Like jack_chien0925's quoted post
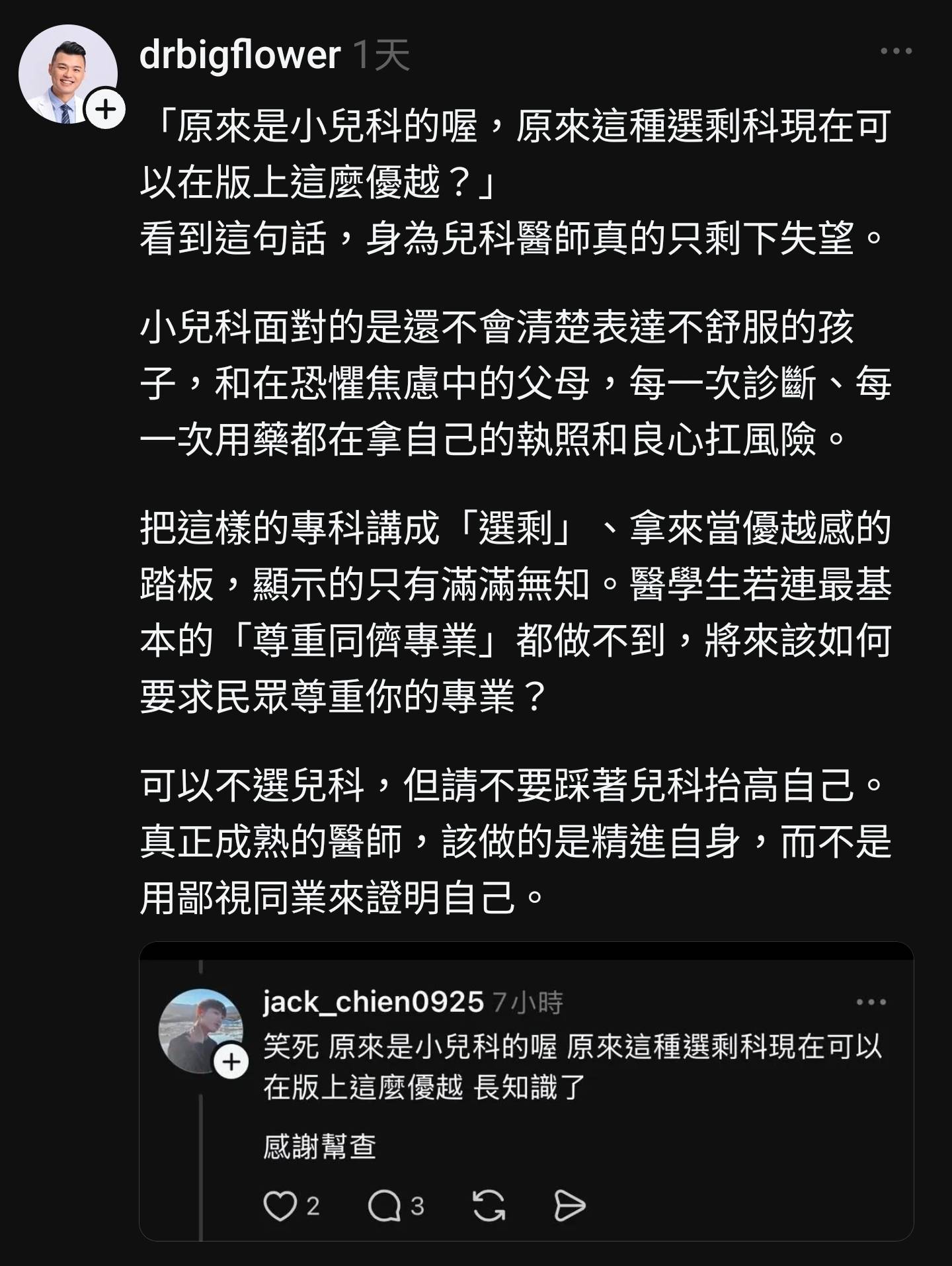 (x=280, y=1206)
